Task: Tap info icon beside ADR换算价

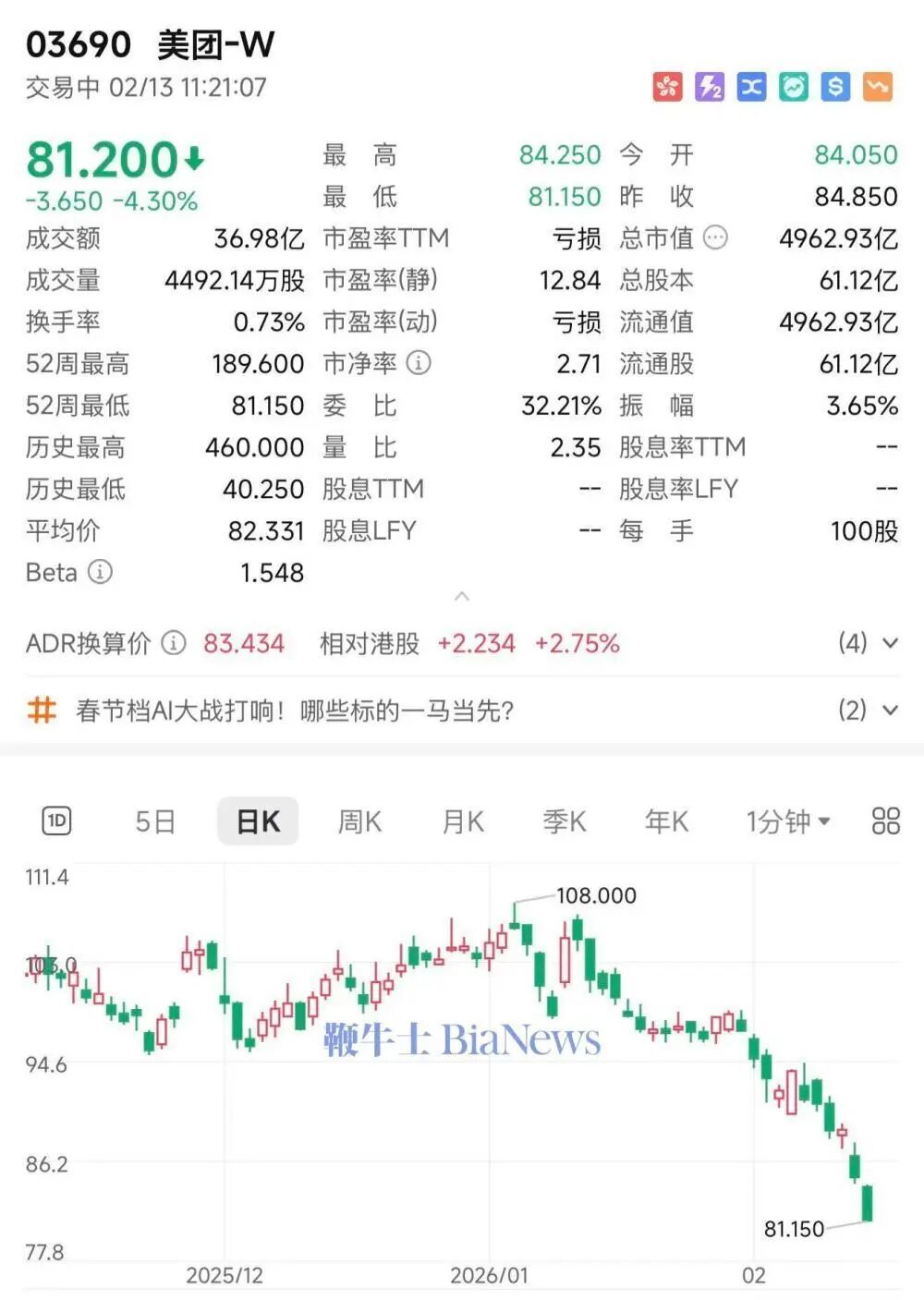Action: pos(174,643)
